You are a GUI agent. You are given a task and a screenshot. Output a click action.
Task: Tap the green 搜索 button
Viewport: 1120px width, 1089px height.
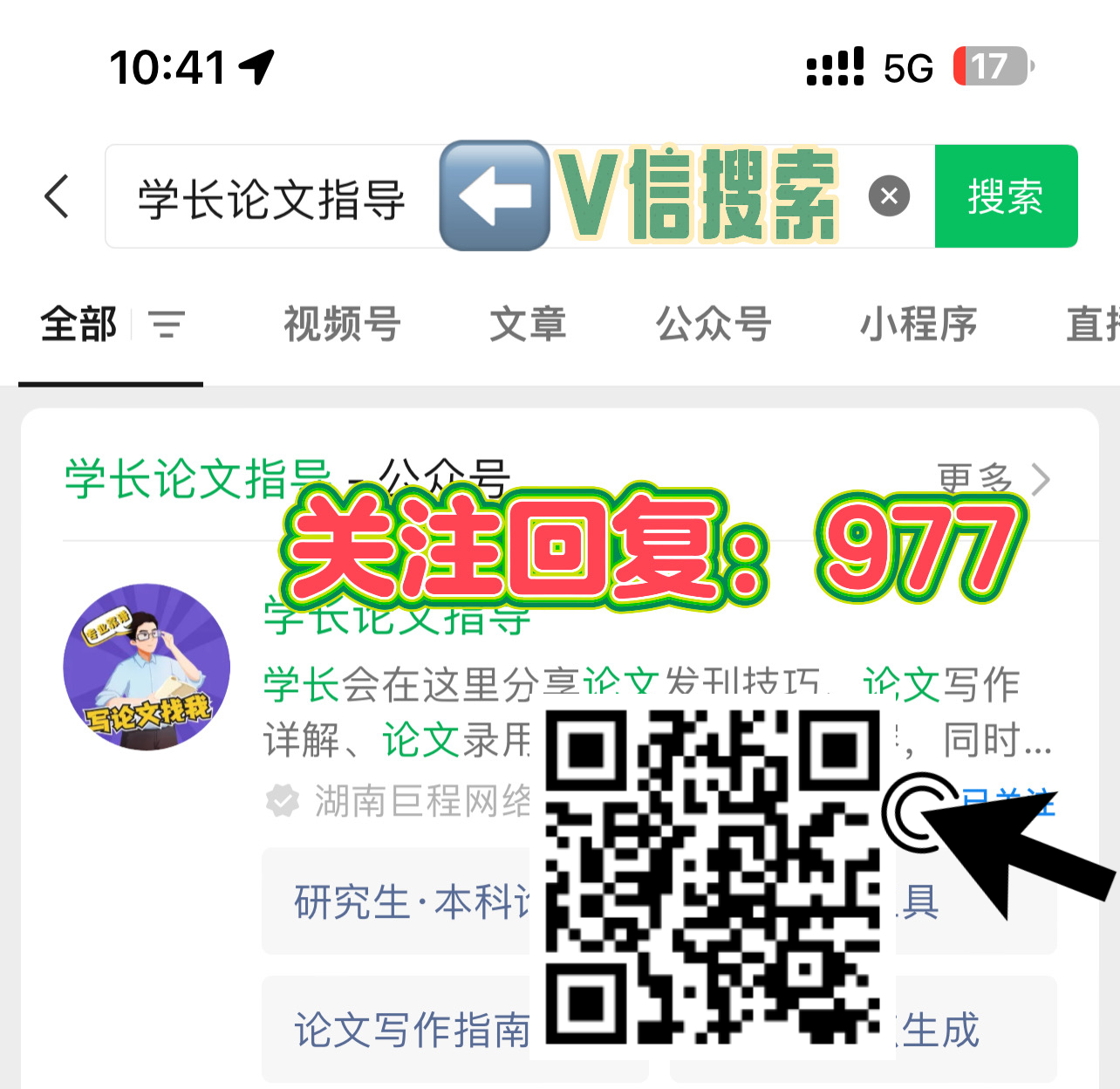[1006, 195]
